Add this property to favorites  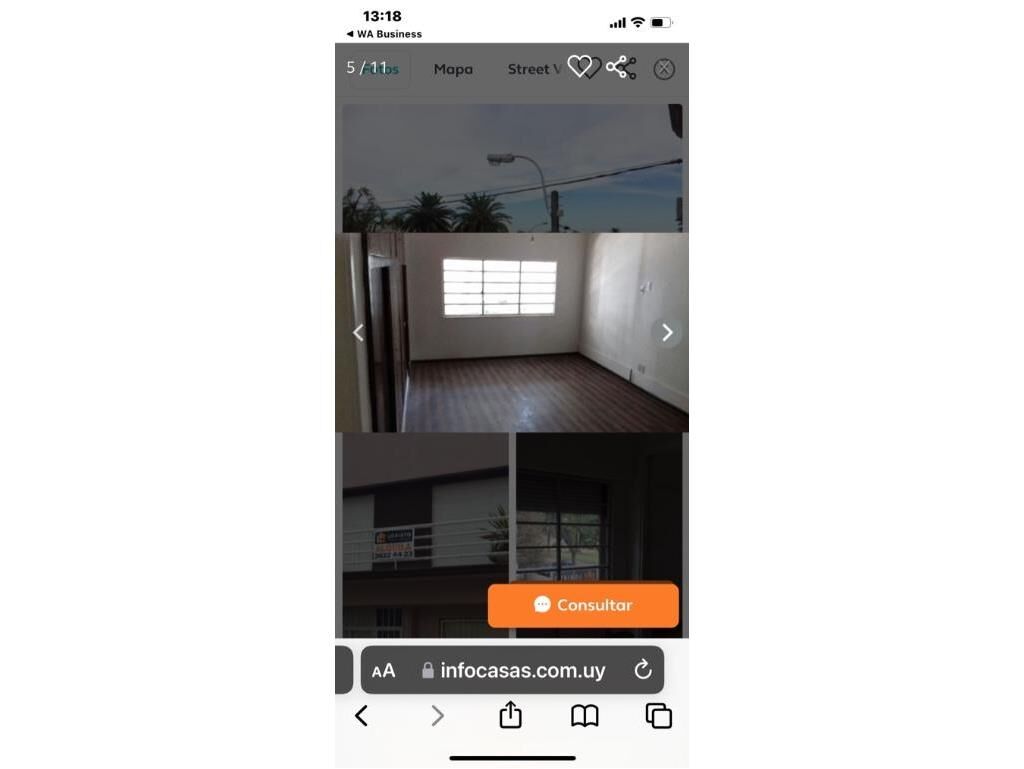(584, 67)
